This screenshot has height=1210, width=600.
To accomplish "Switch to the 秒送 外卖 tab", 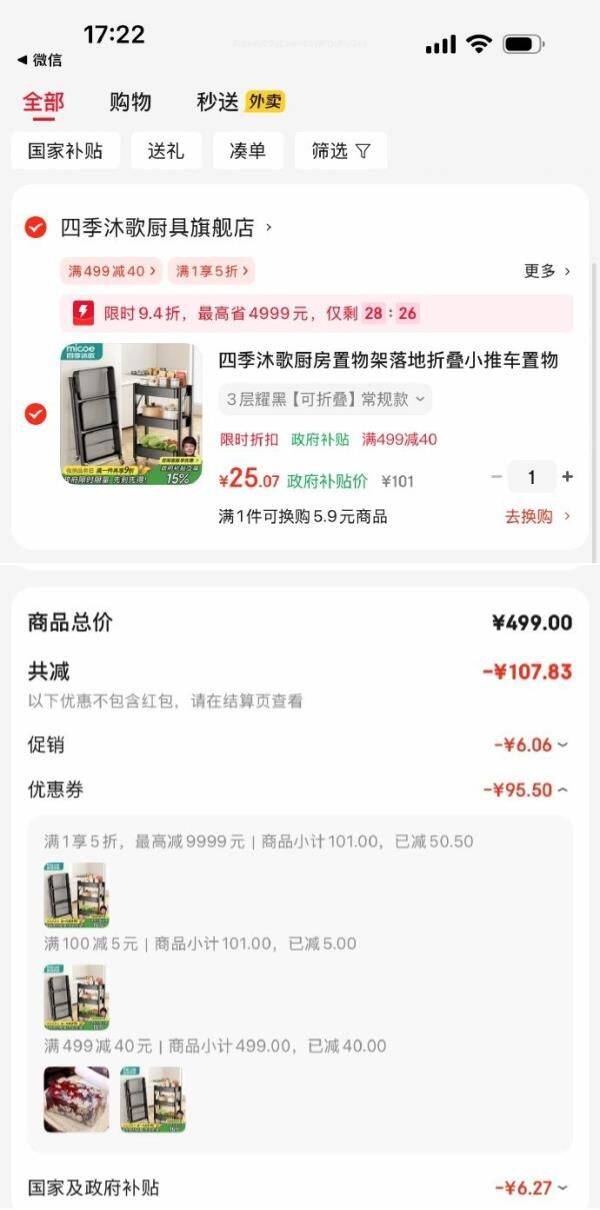I will [240, 102].
